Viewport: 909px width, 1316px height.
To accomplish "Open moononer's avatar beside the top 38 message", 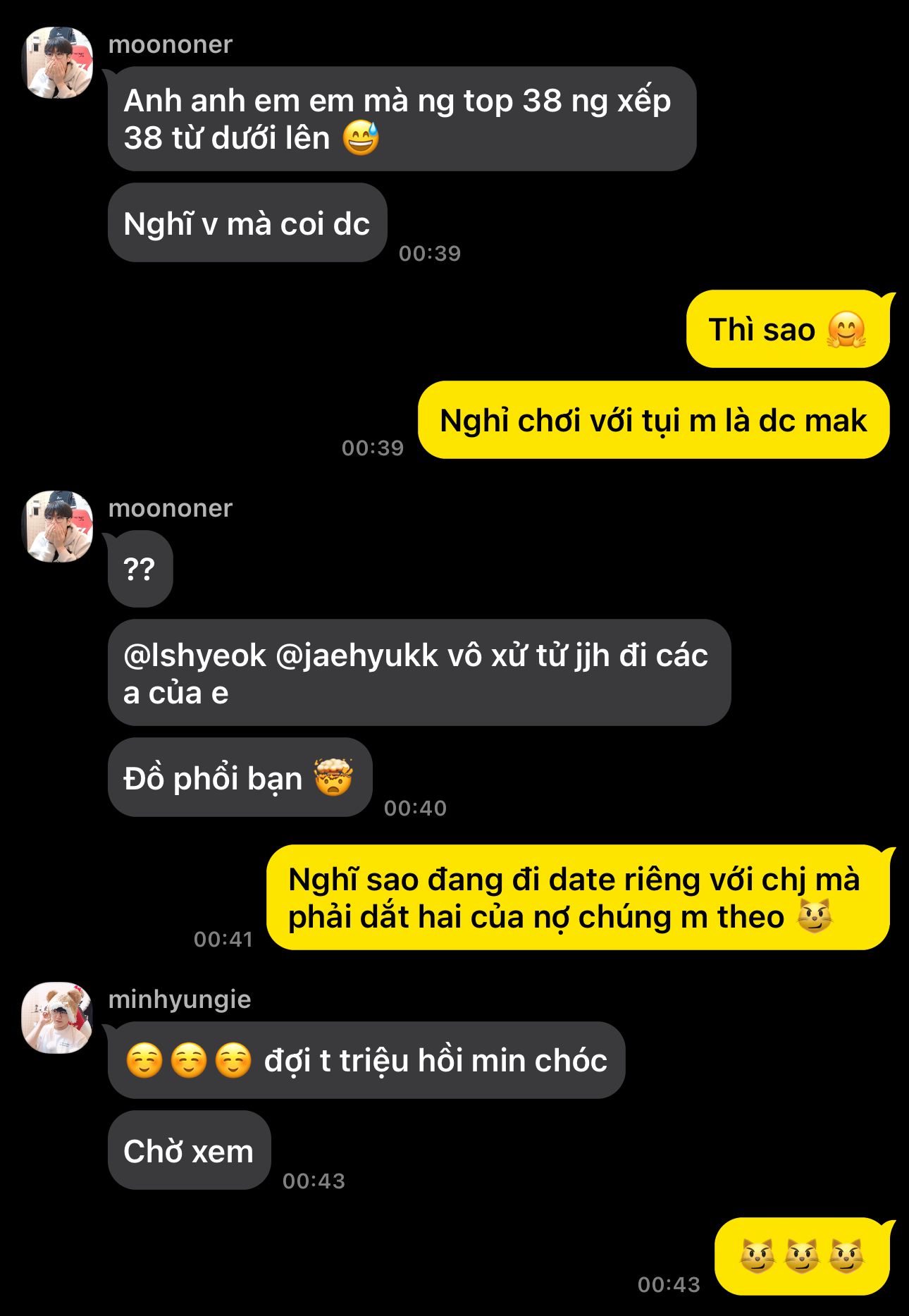I will coord(58,63).
